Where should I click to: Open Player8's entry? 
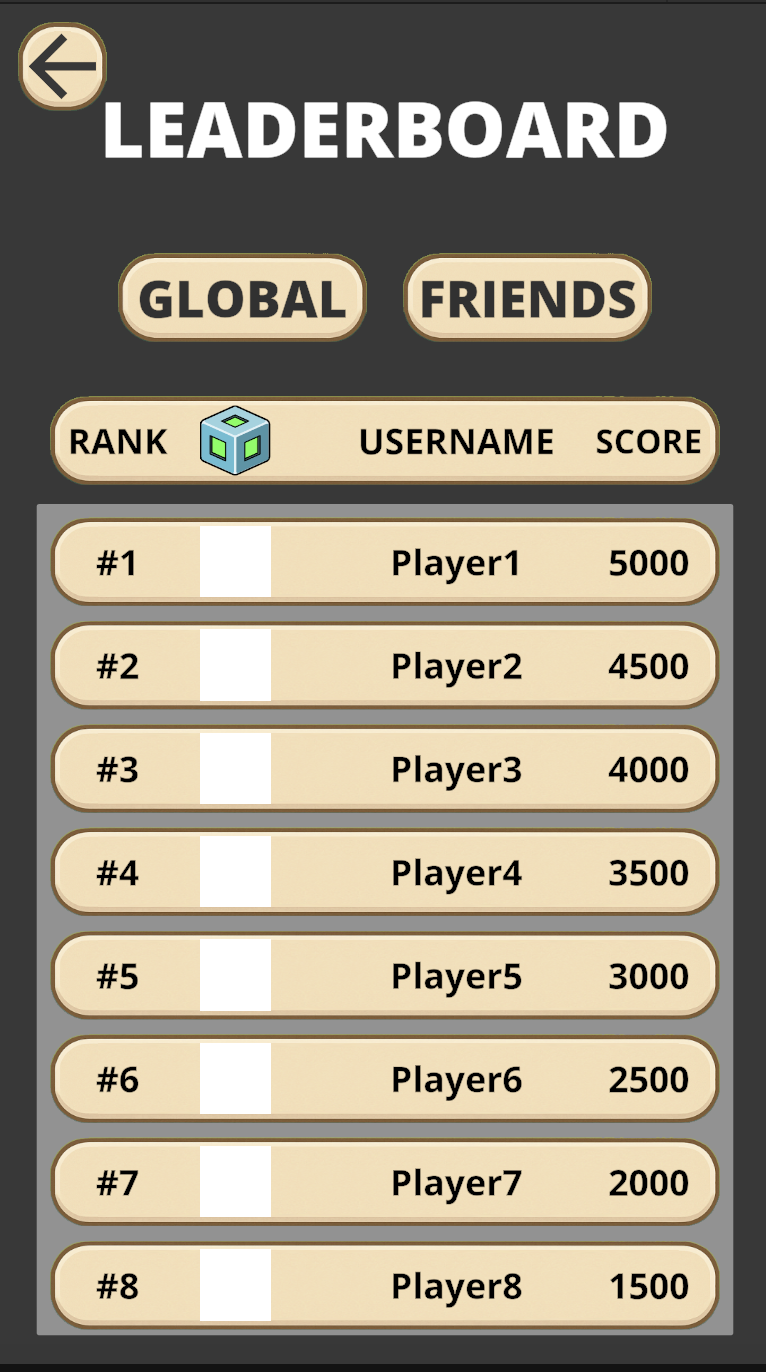point(385,1286)
